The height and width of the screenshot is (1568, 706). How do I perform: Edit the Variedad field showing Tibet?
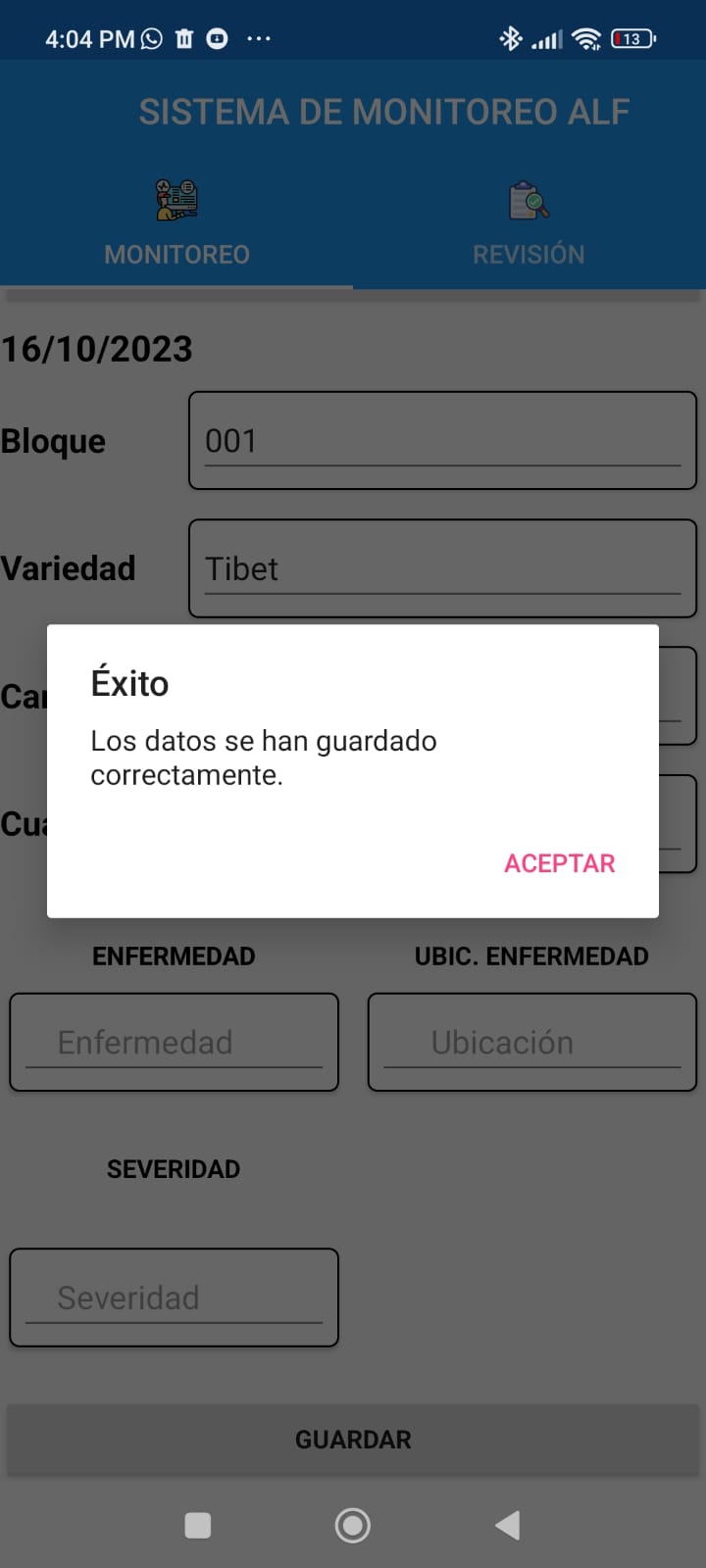click(442, 568)
